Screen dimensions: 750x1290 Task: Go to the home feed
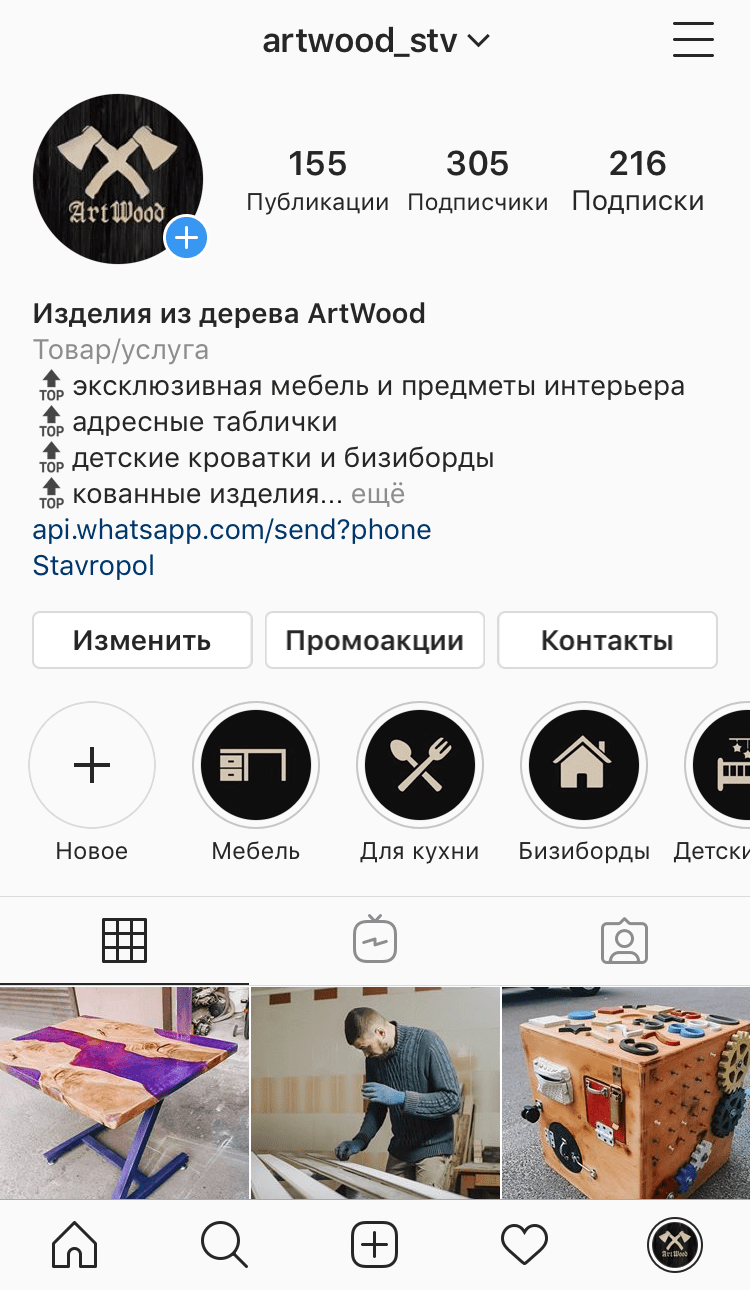(75, 1245)
